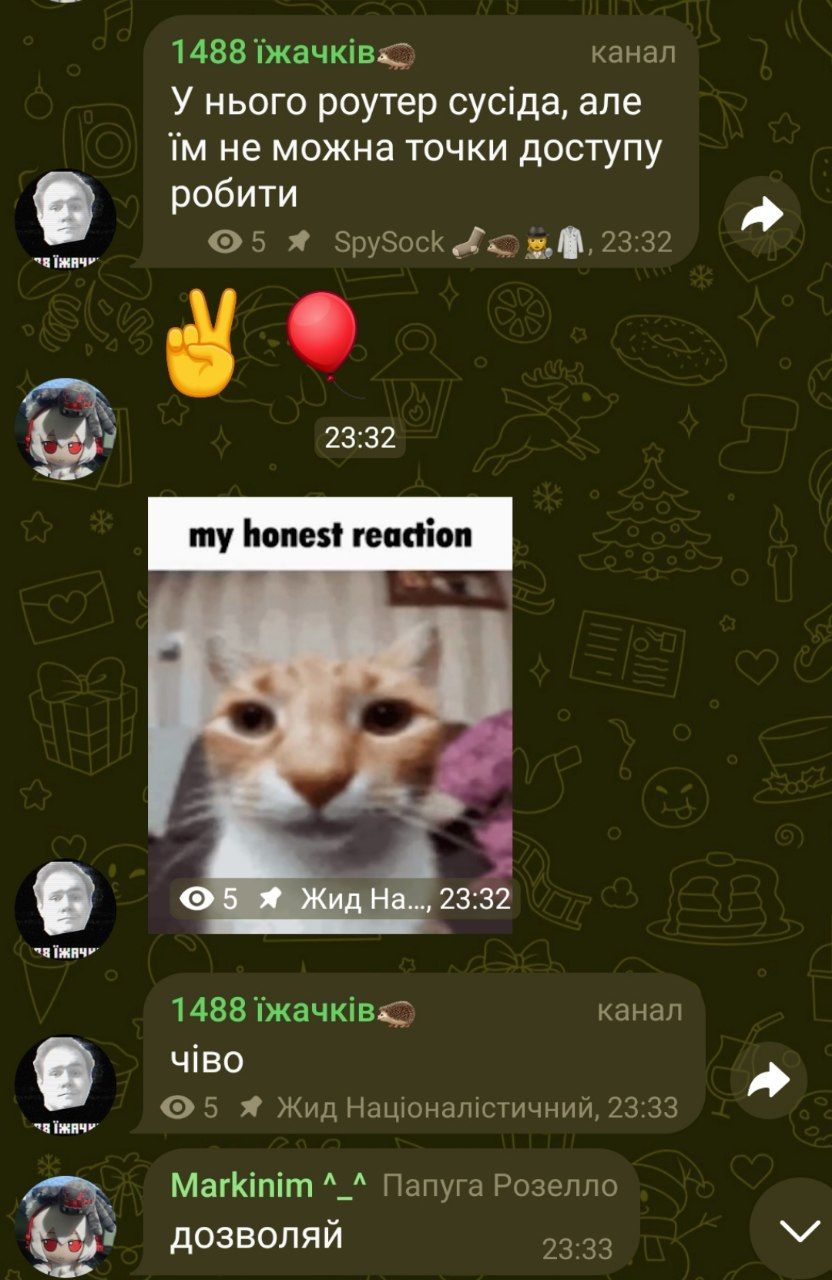Open avatar next to the peace sign emoji
The image size is (832, 1280).
65,429
